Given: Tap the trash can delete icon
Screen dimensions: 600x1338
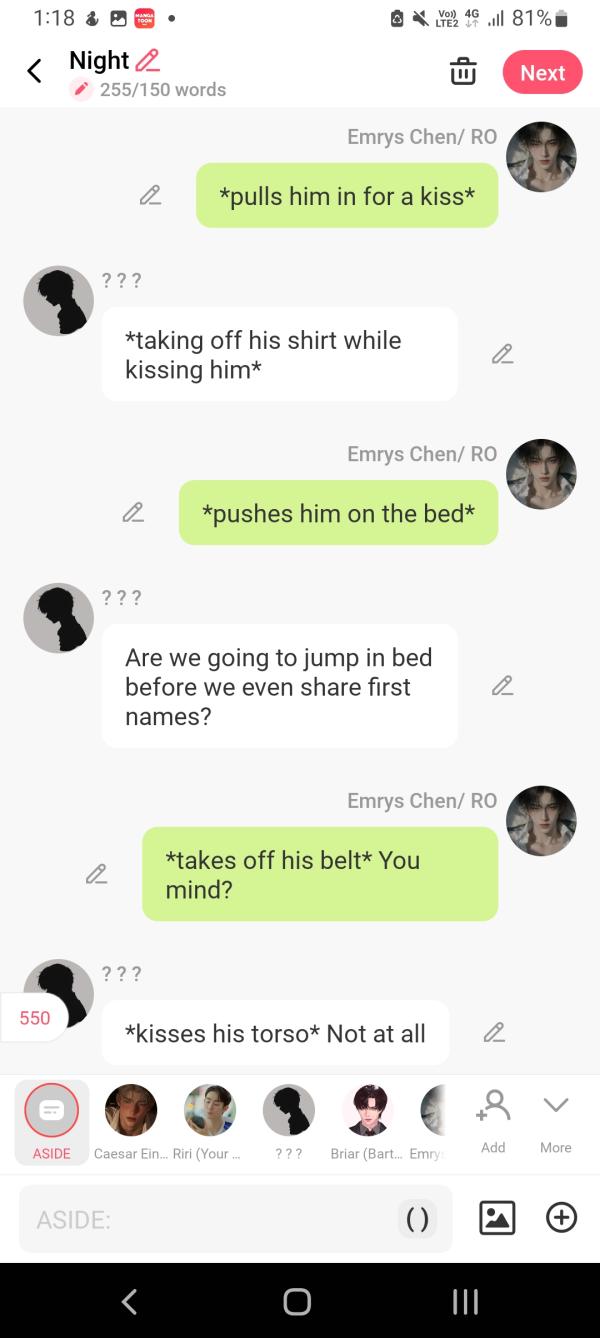Looking at the screenshot, I should [463, 73].
